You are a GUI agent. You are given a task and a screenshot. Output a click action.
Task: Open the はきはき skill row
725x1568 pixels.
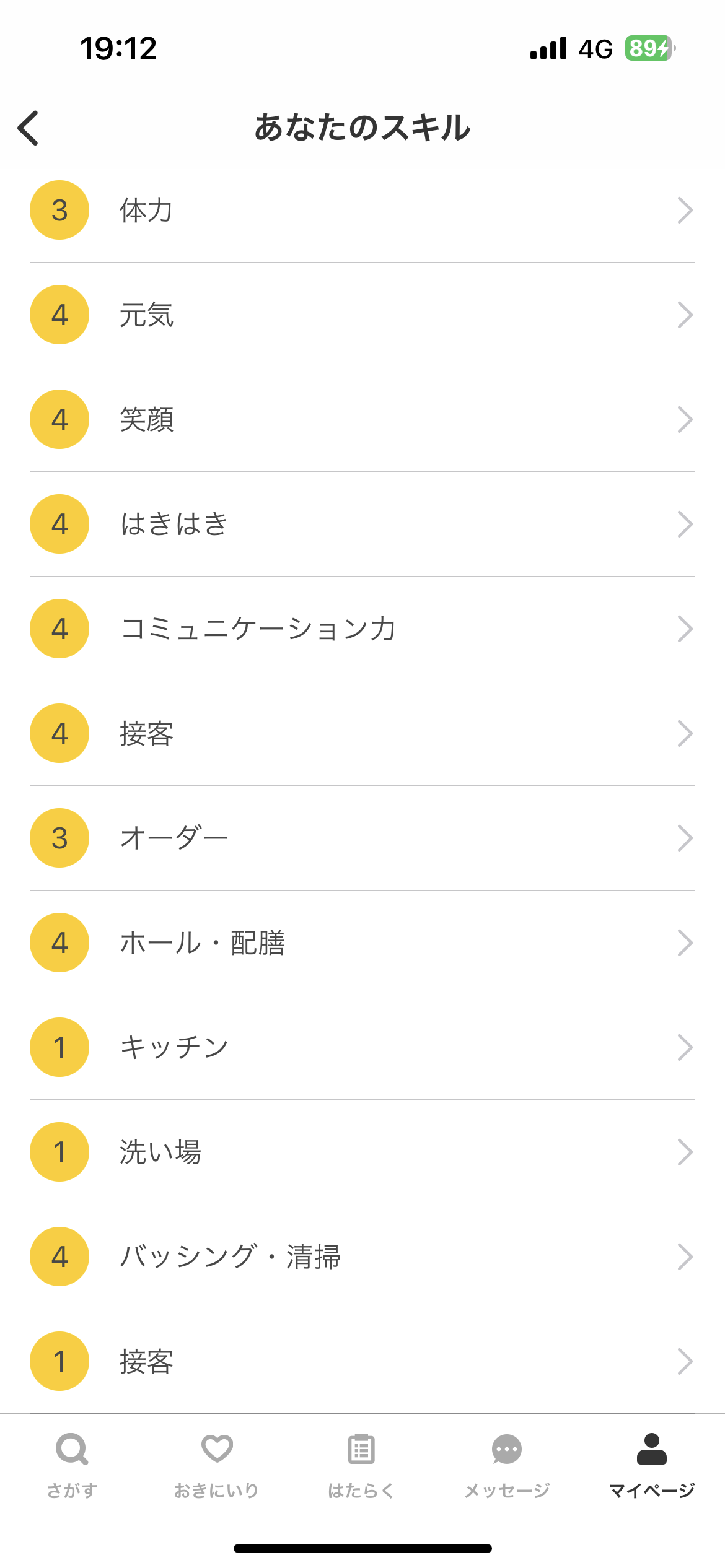pos(362,525)
